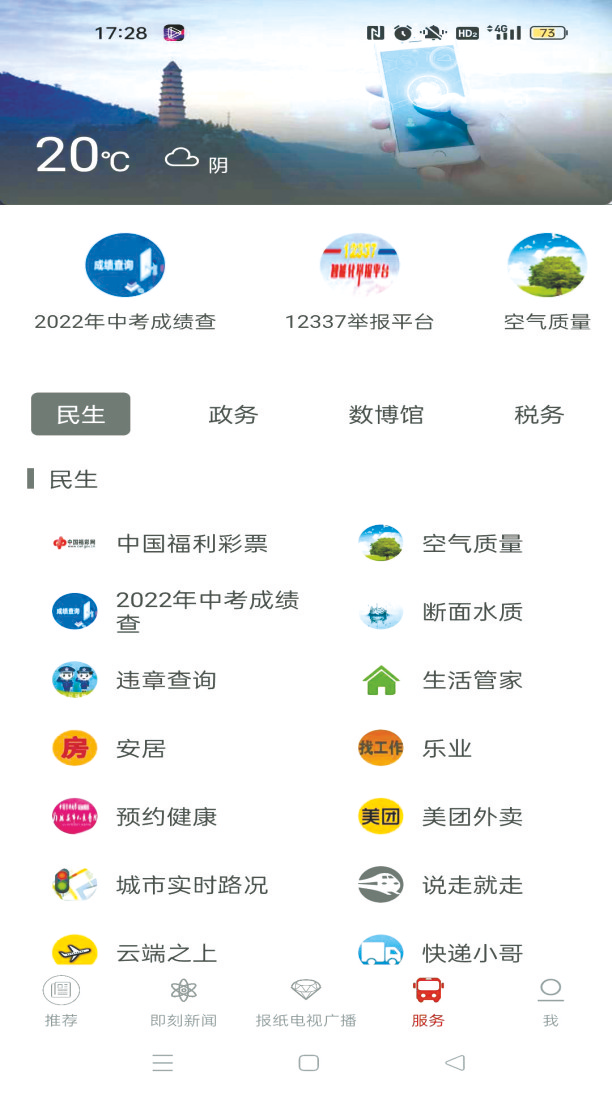Open 违章查询 service
This screenshot has height=1093, width=612.
tap(135, 680)
